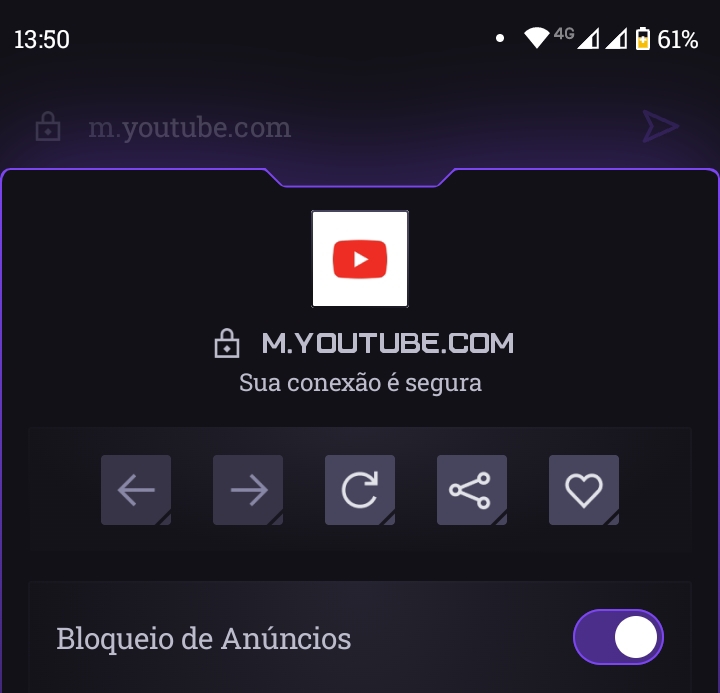Screen dimensions: 720x693
Task: Go forward to the next page
Action: [x=248, y=490]
